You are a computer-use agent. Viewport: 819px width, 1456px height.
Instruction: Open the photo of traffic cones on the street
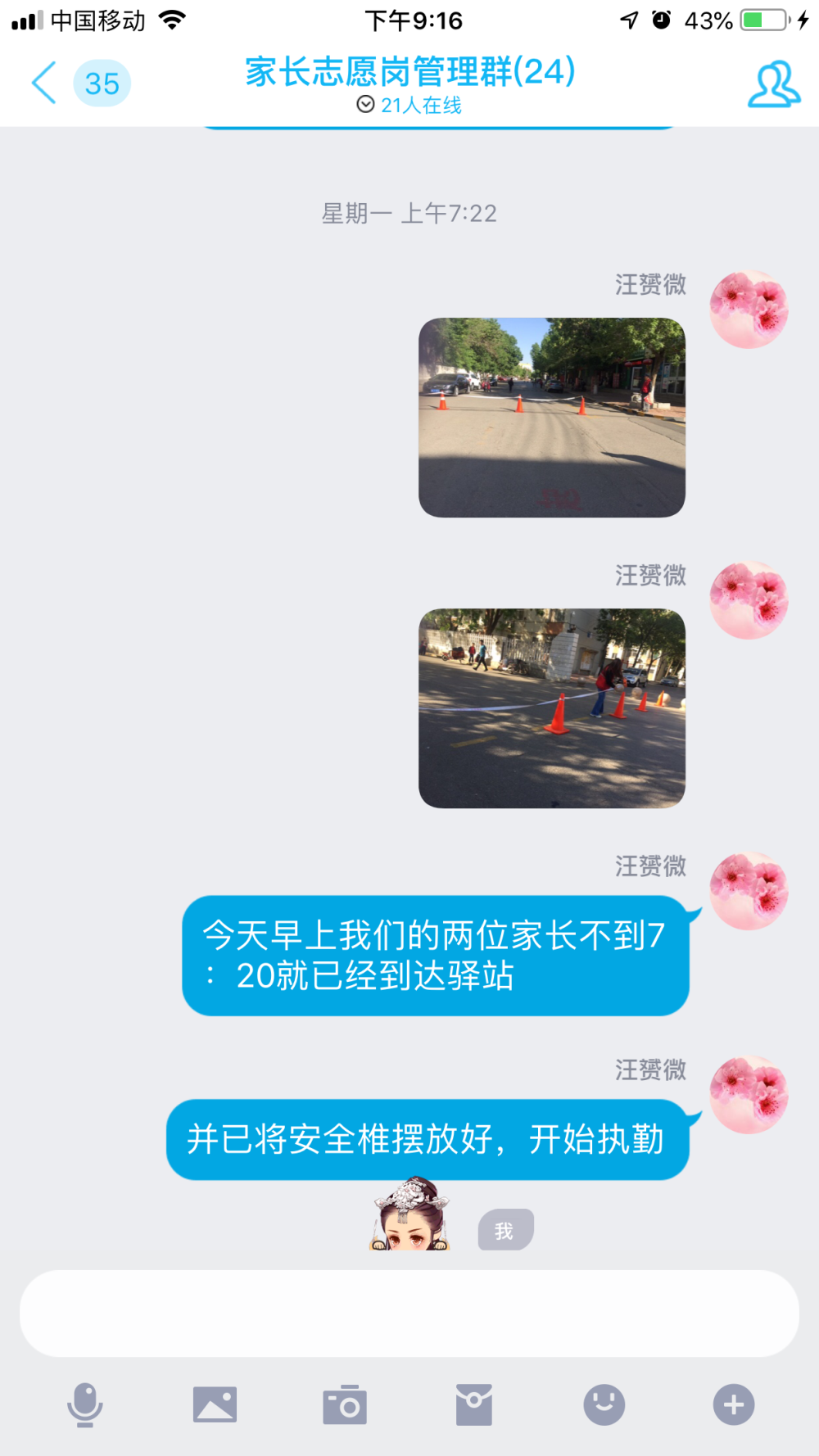pyautogui.click(x=552, y=418)
